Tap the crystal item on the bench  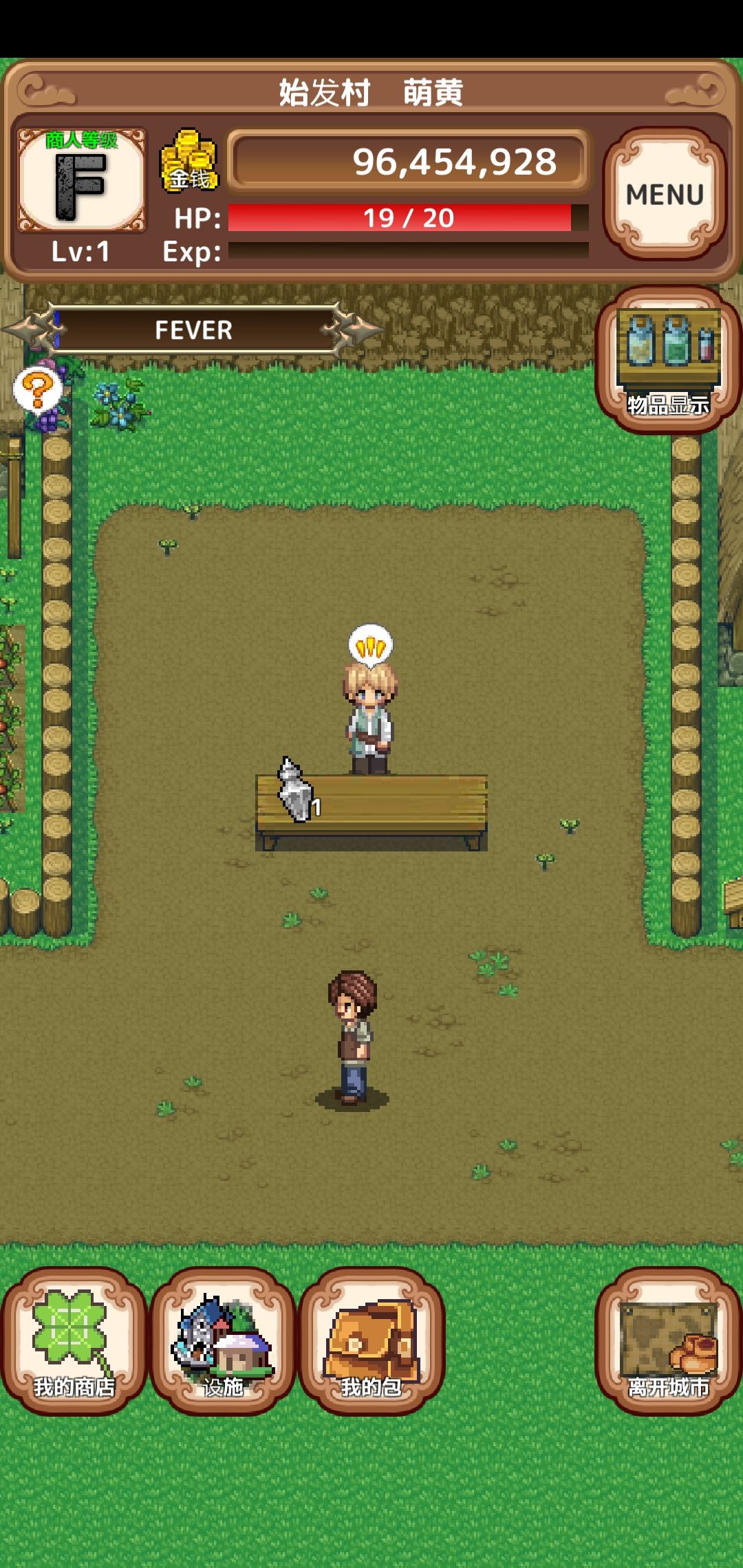pos(294,791)
